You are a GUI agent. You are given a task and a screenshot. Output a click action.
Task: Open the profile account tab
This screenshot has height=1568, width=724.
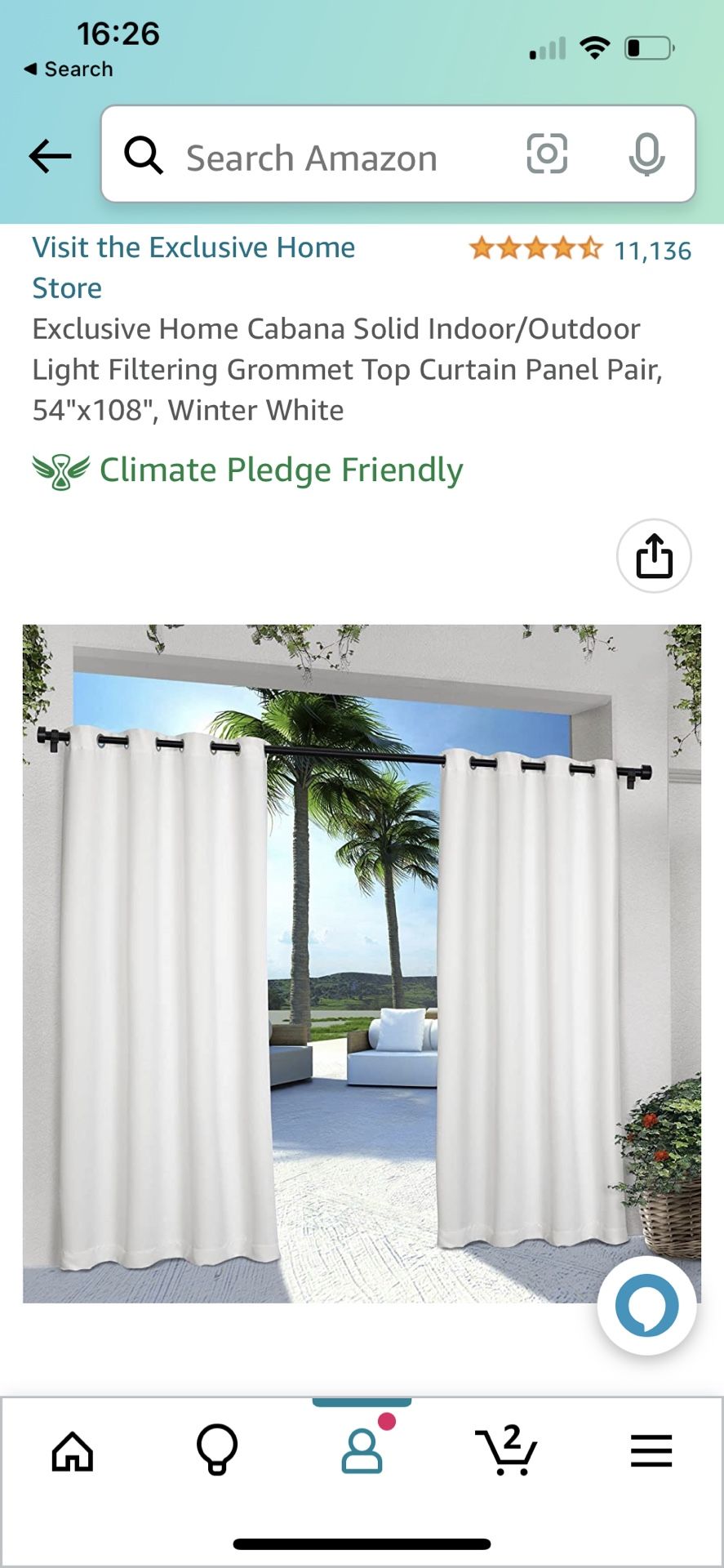[362, 1451]
